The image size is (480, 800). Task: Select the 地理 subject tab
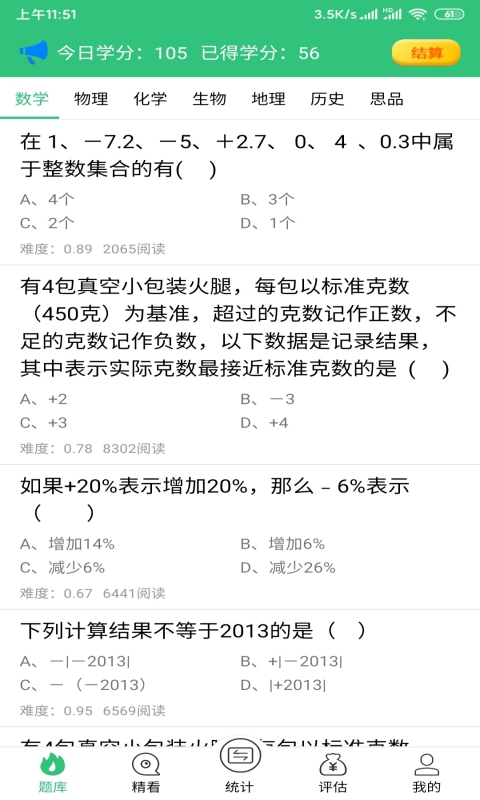click(268, 98)
